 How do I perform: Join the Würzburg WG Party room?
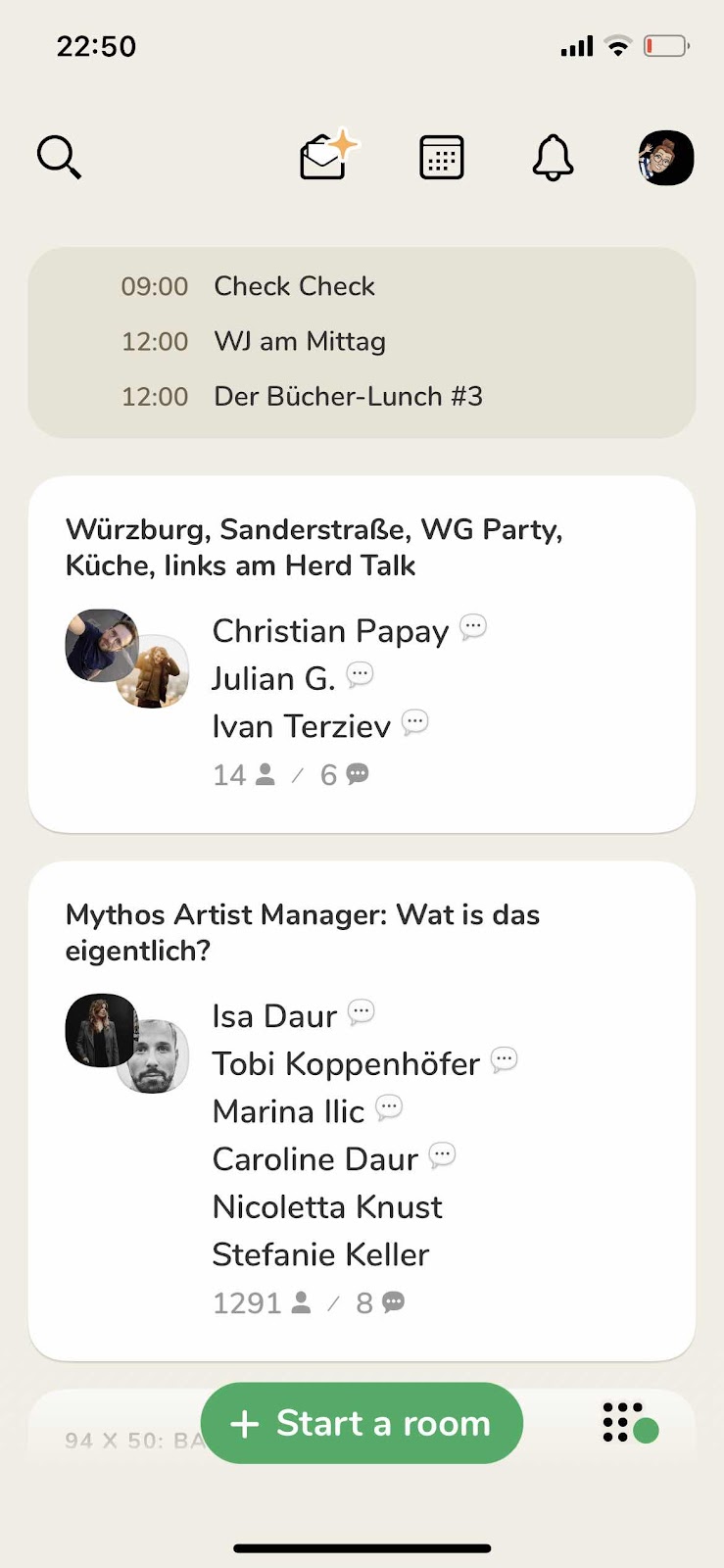[362, 654]
